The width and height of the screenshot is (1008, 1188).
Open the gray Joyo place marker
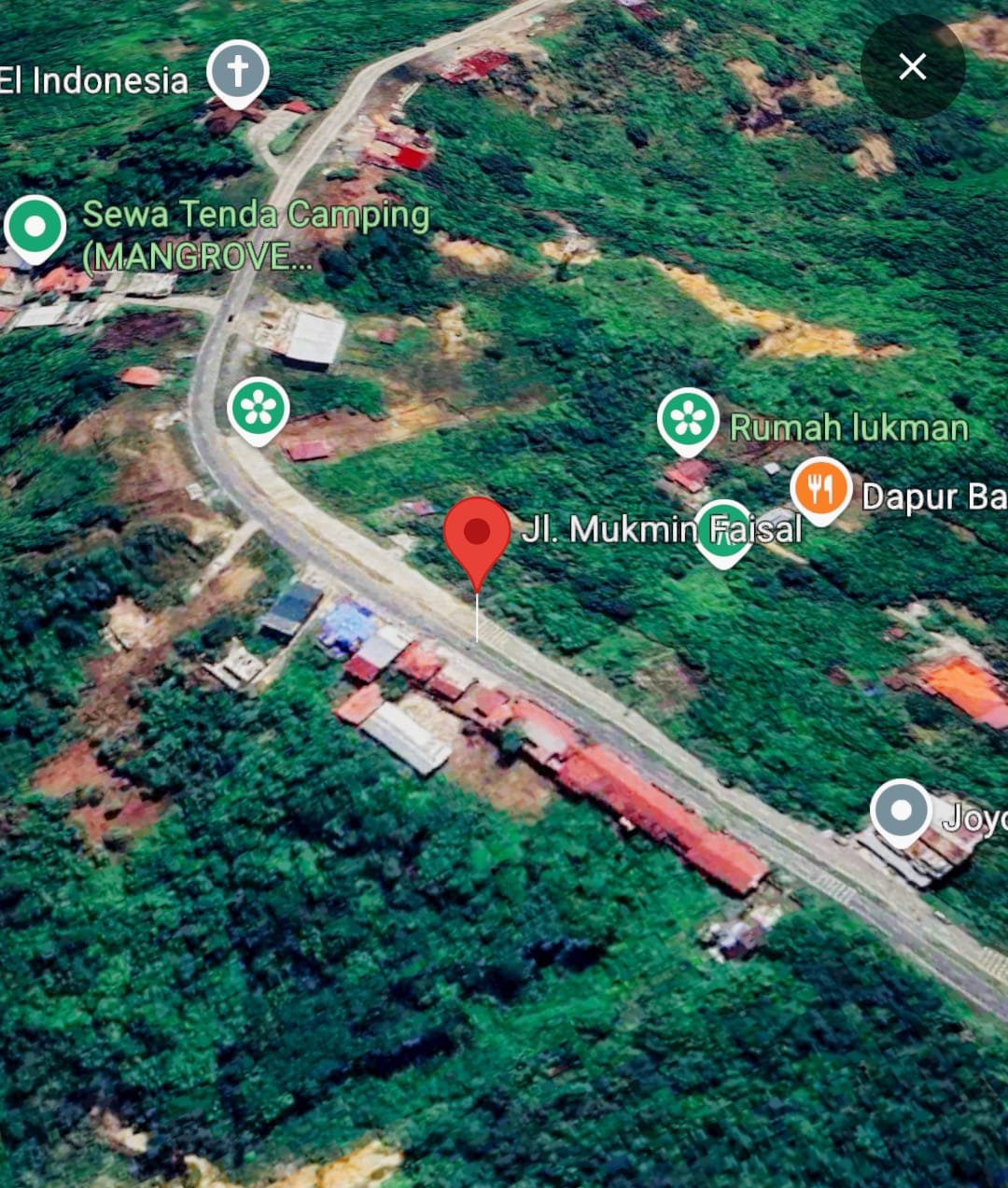pos(901,809)
